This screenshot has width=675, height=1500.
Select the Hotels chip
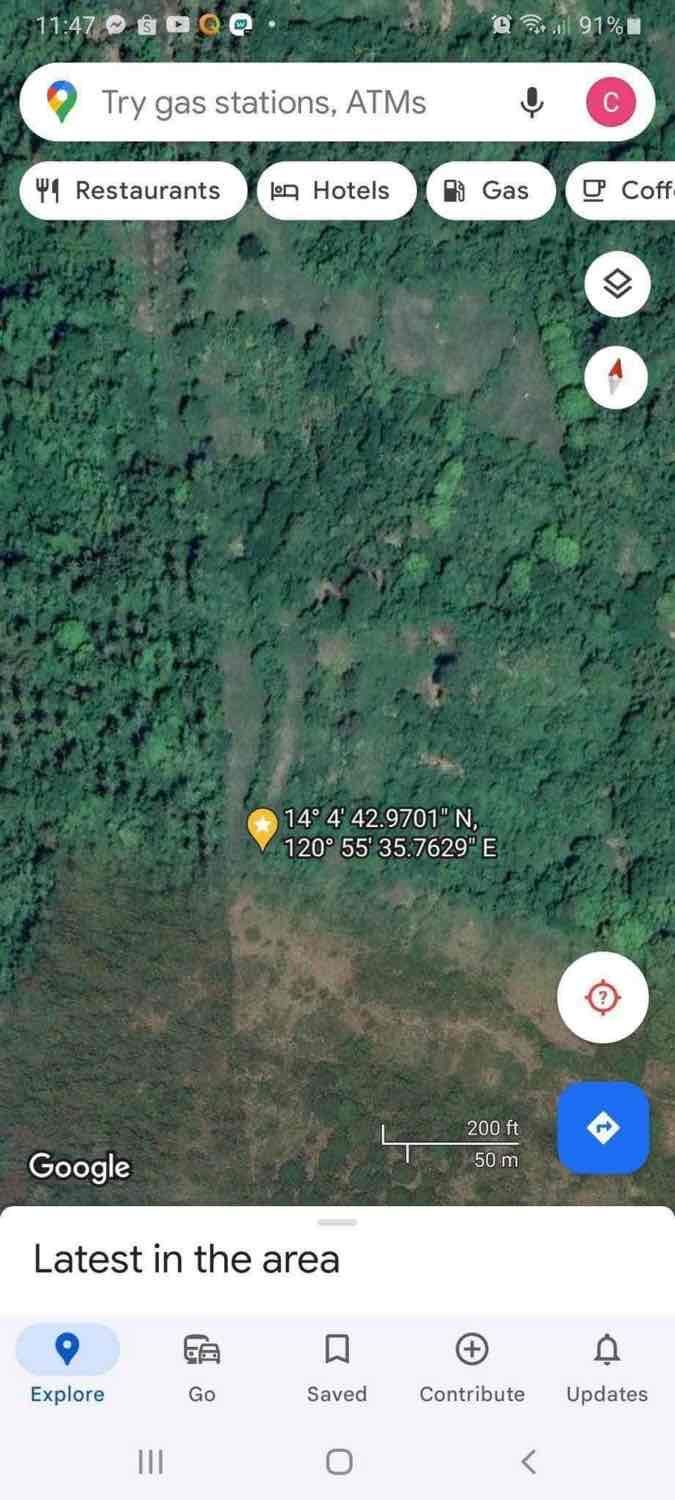[336, 190]
